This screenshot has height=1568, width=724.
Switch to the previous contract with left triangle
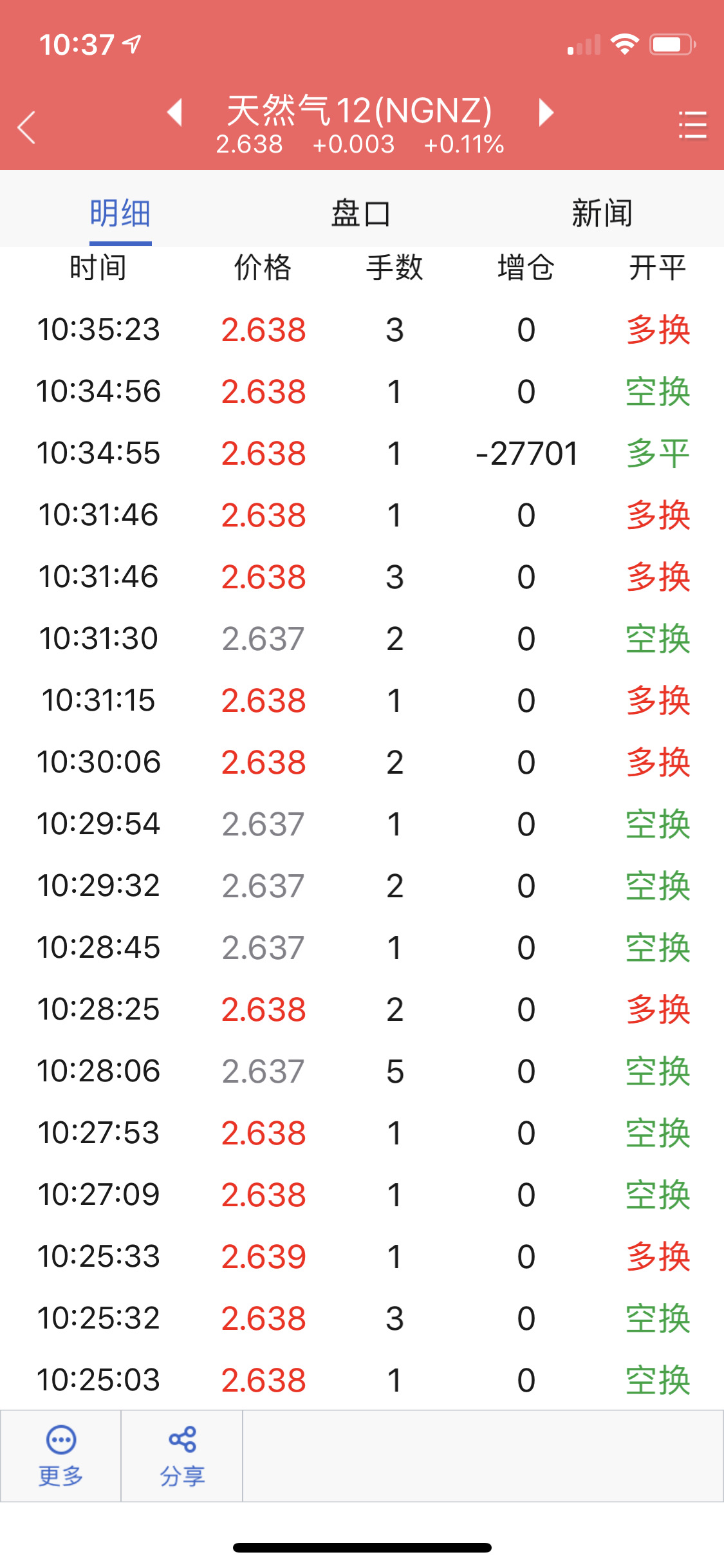[174, 112]
